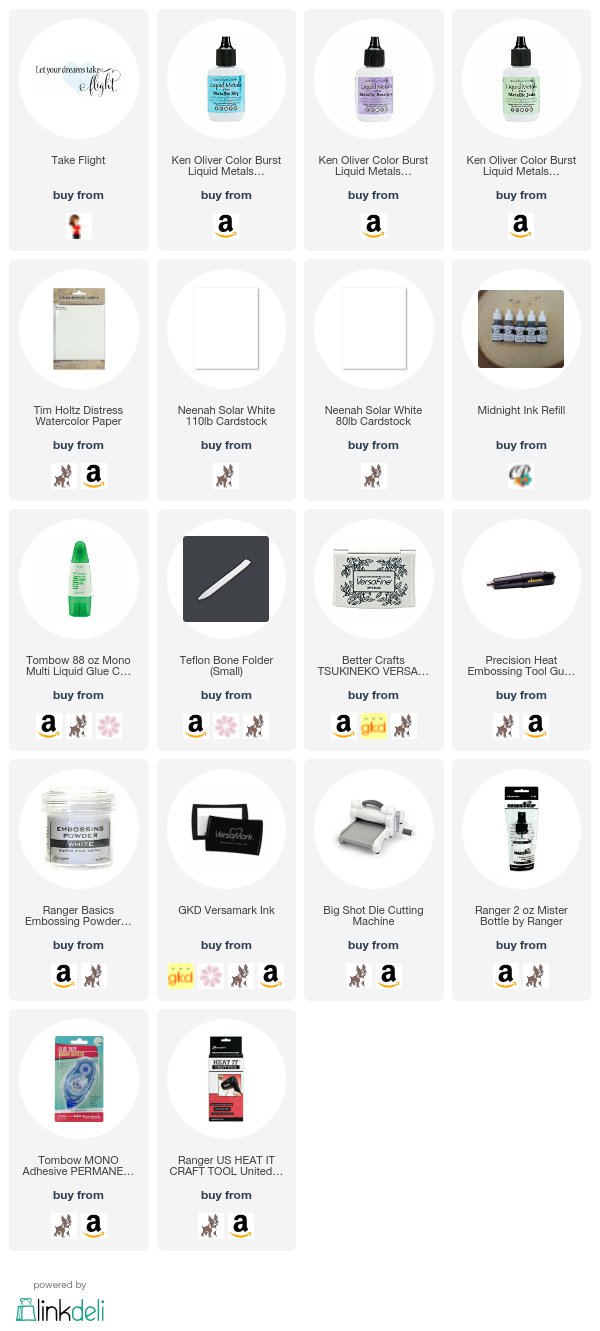Visit the linkdeli site link
The image size is (600, 1331).
point(60,1309)
